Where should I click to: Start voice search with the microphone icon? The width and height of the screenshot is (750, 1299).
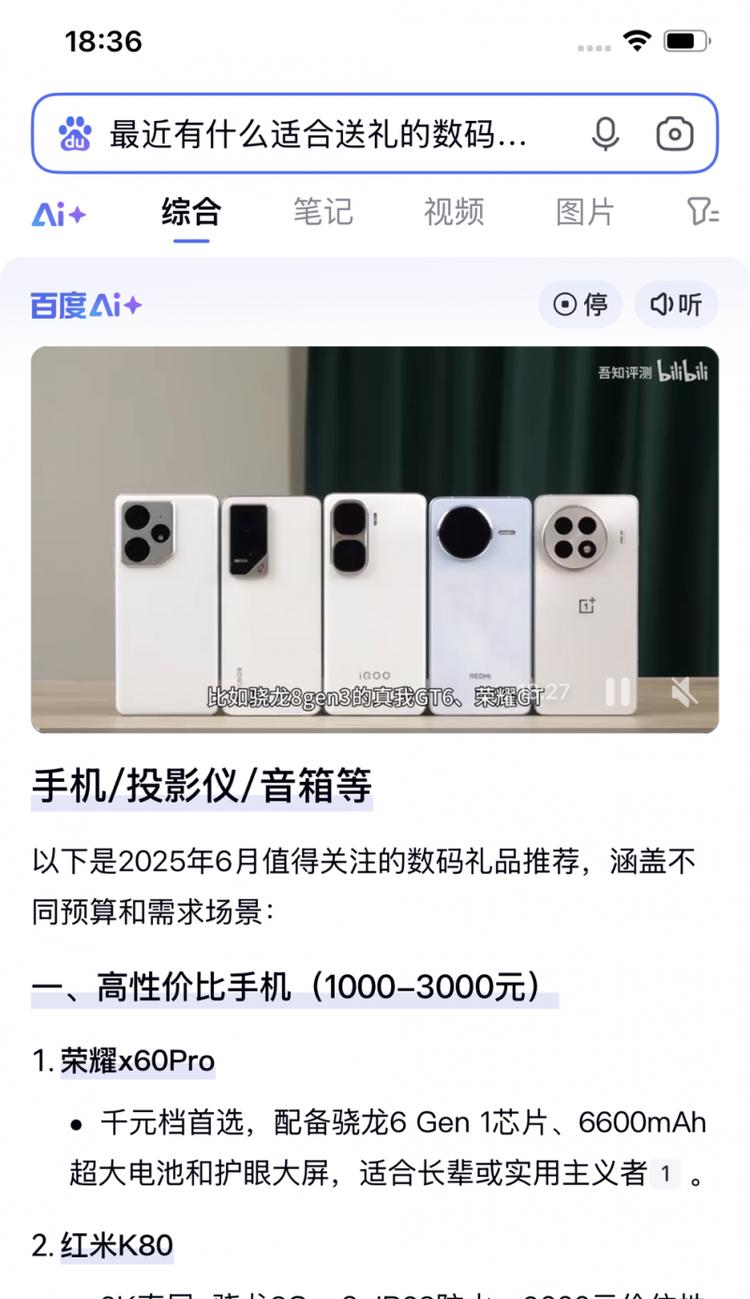605,134
